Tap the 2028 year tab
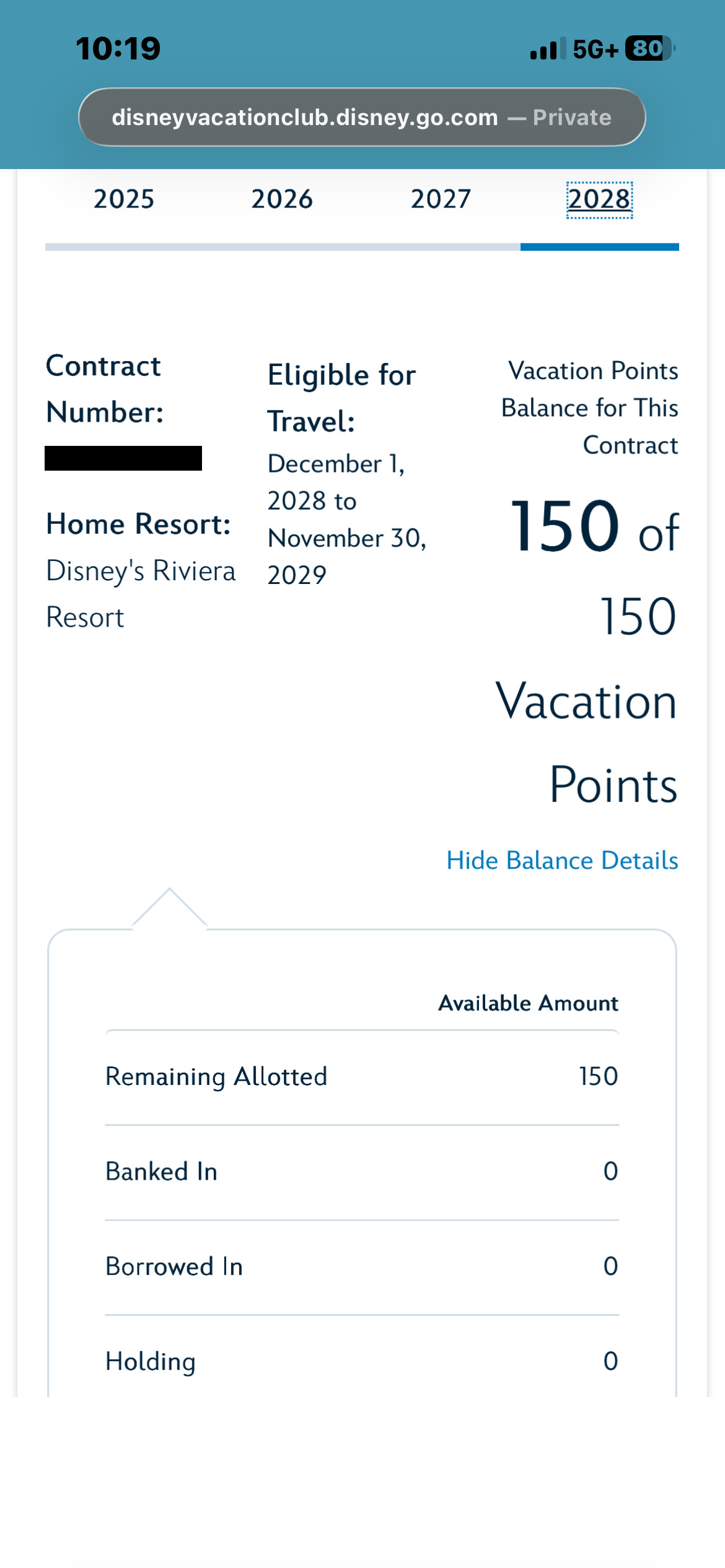 pyautogui.click(x=599, y=199)
